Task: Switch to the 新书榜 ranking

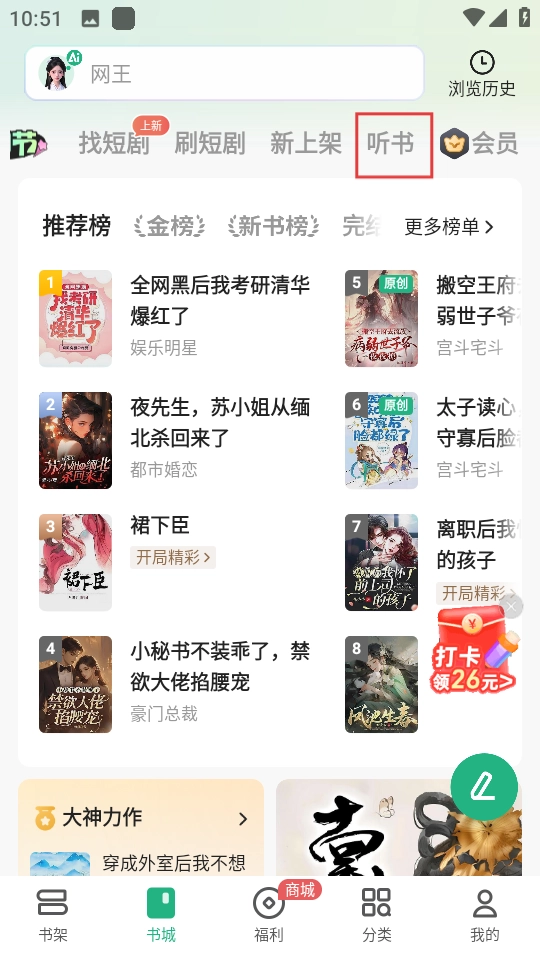Action: click(273, 227)
